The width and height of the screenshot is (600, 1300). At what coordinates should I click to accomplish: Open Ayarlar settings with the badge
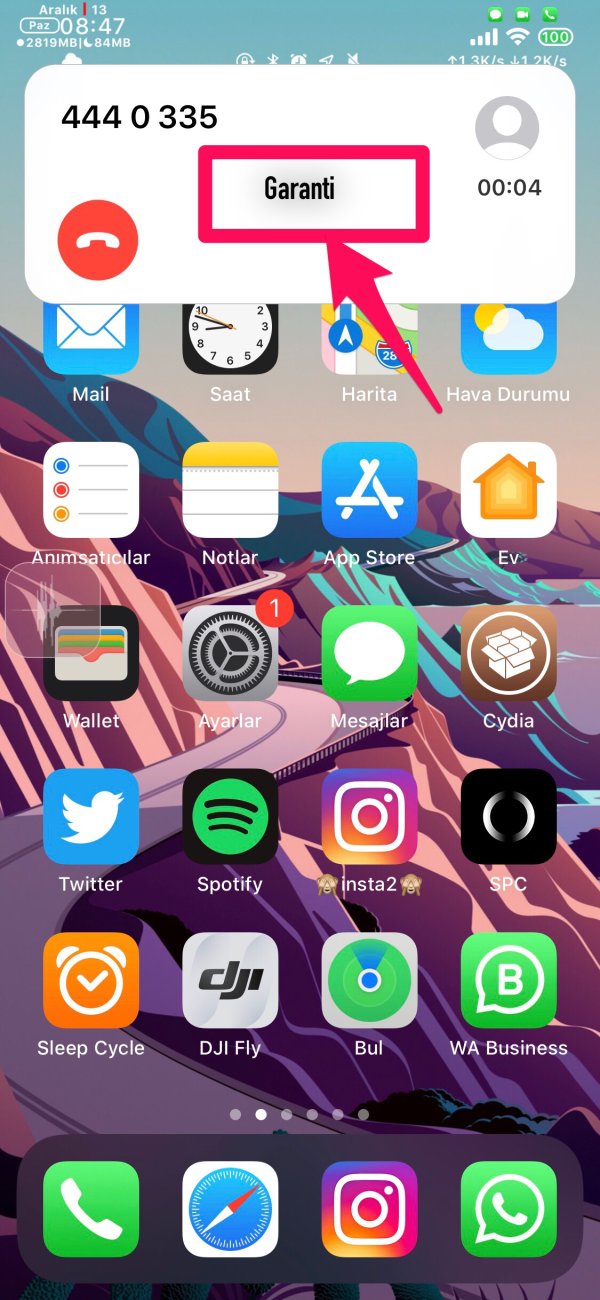pos(230,653)
